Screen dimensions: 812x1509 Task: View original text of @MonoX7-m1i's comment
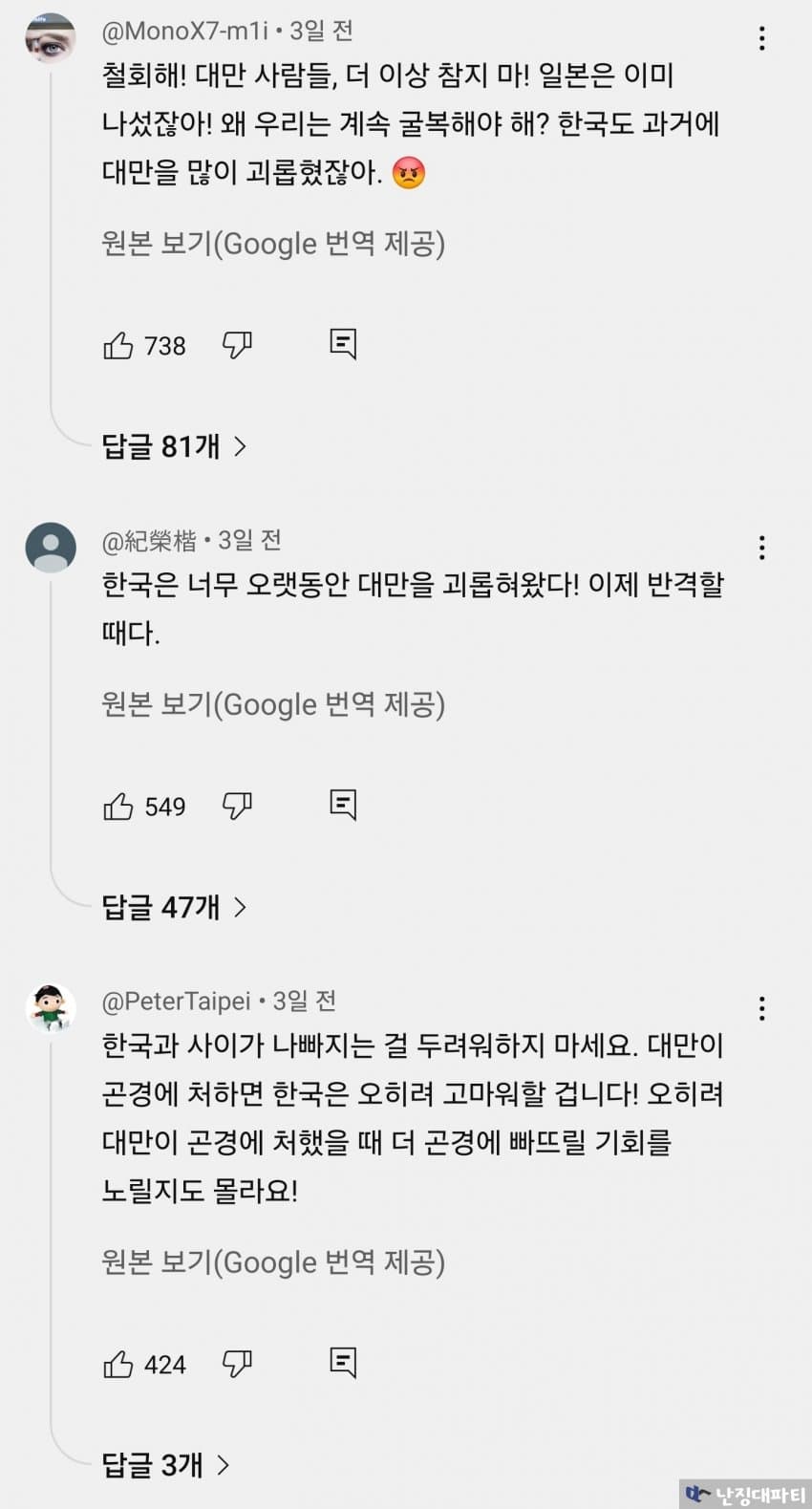point(273,245)
